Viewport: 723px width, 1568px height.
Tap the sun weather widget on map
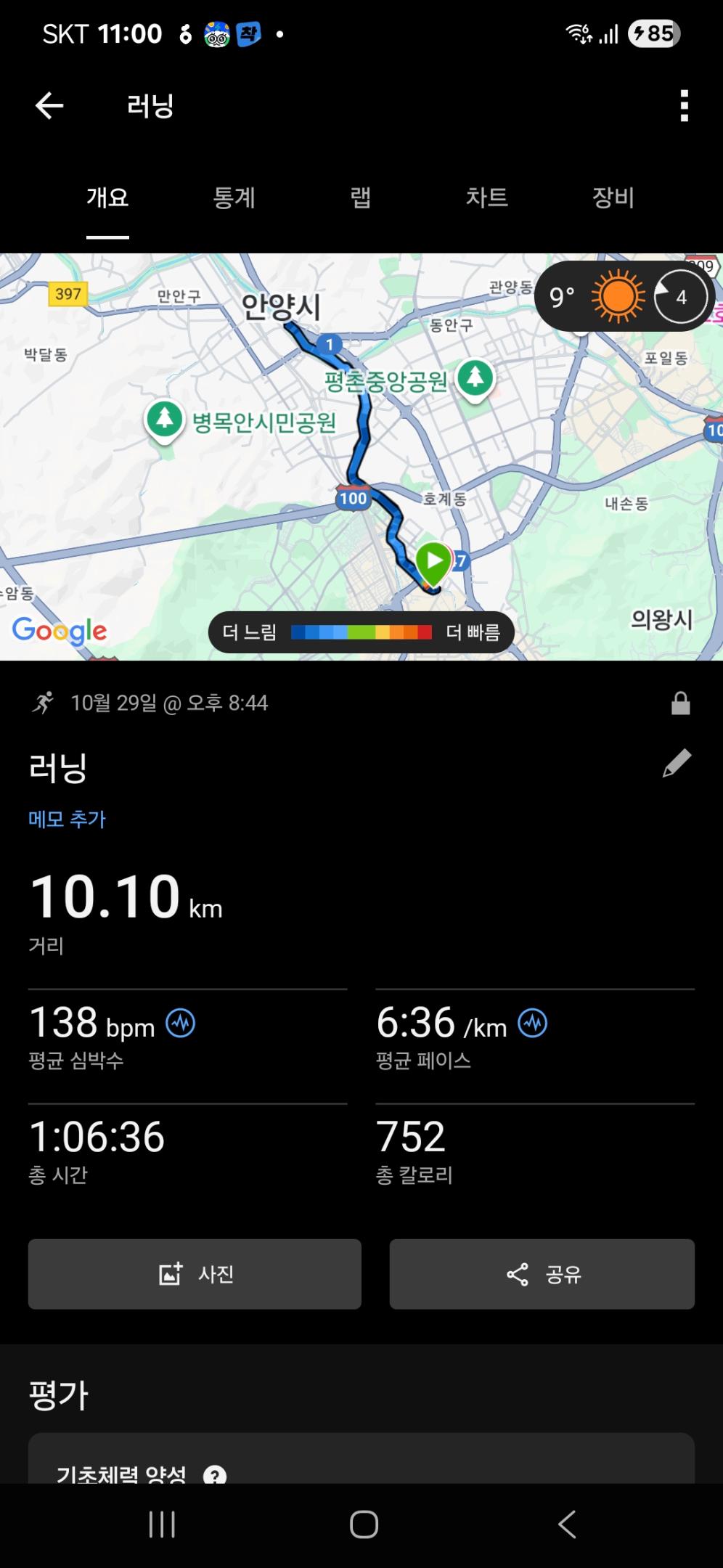[616, 296]
